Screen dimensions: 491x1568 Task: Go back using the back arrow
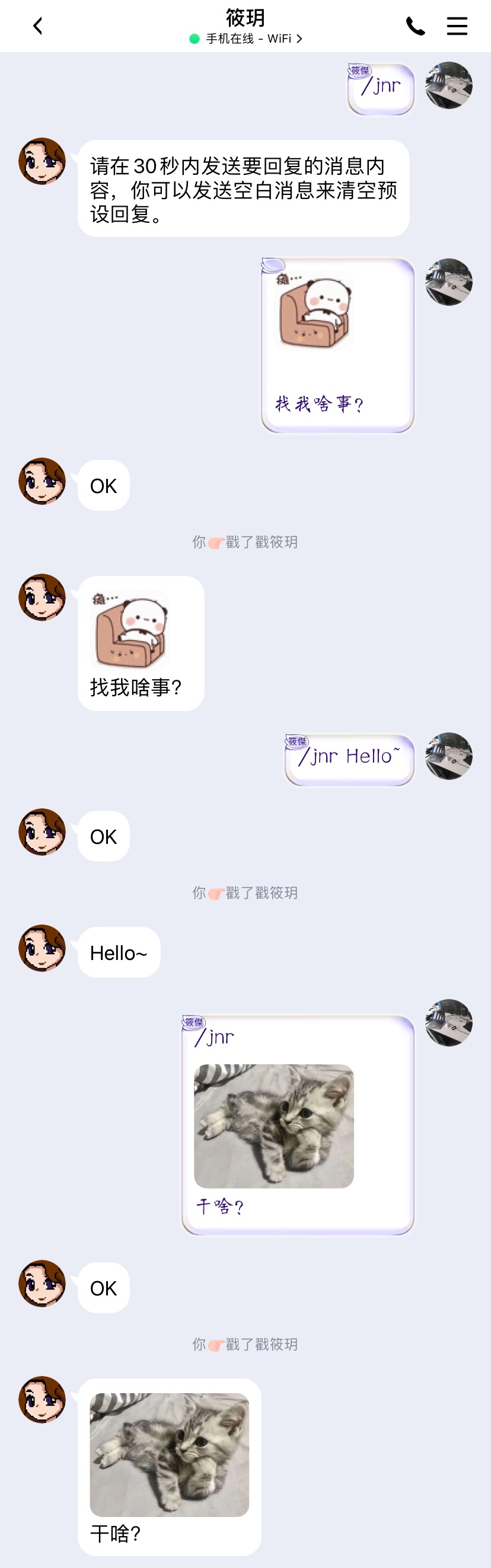pos(38,26)
